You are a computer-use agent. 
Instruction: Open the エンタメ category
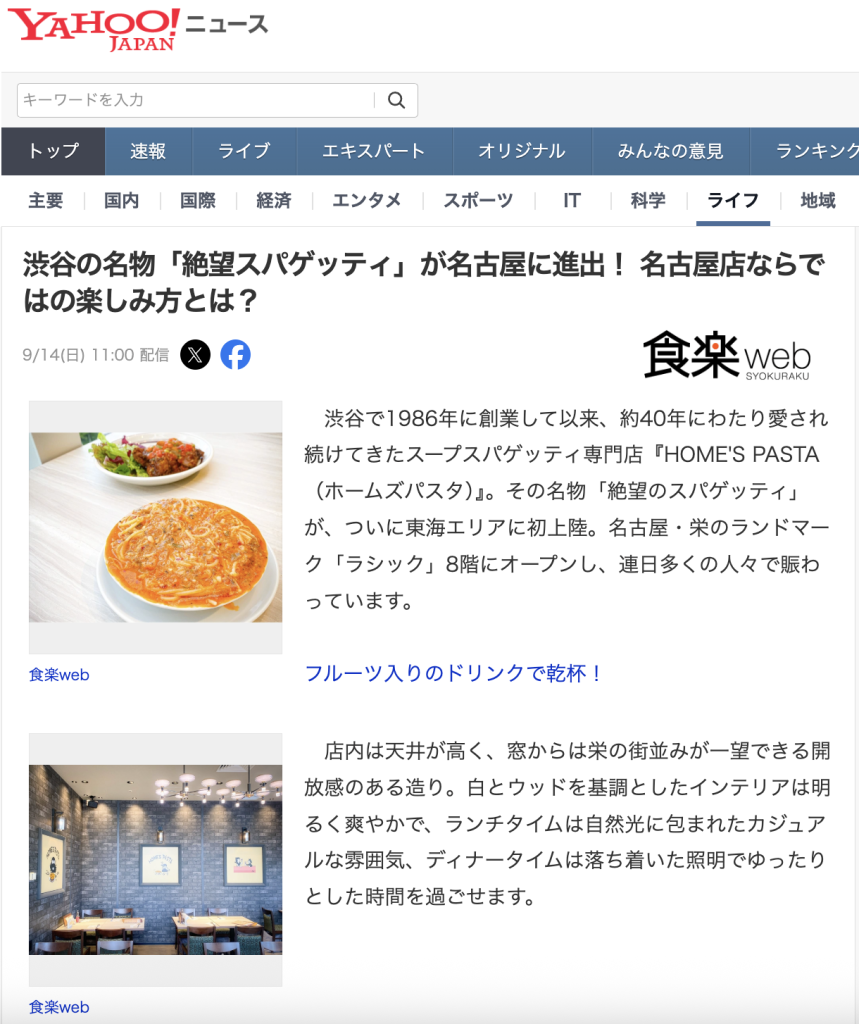367,200
